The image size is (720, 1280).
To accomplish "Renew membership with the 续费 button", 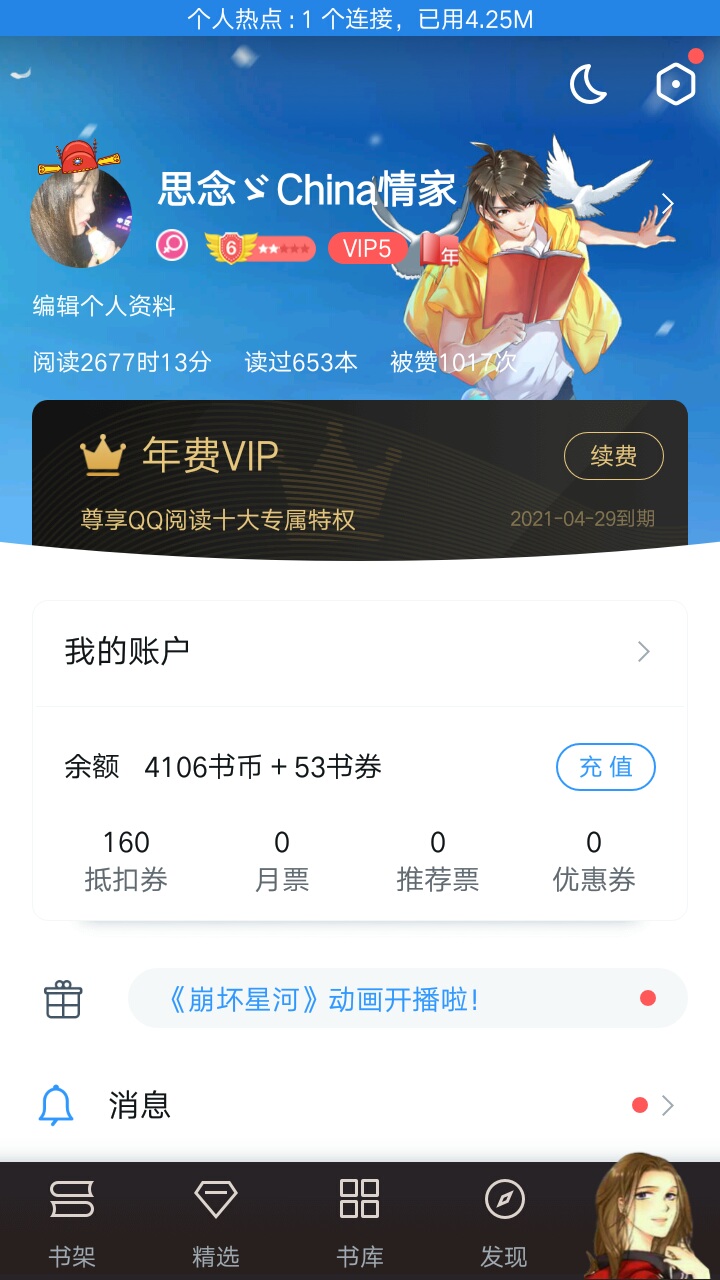I will coord(613,456).
